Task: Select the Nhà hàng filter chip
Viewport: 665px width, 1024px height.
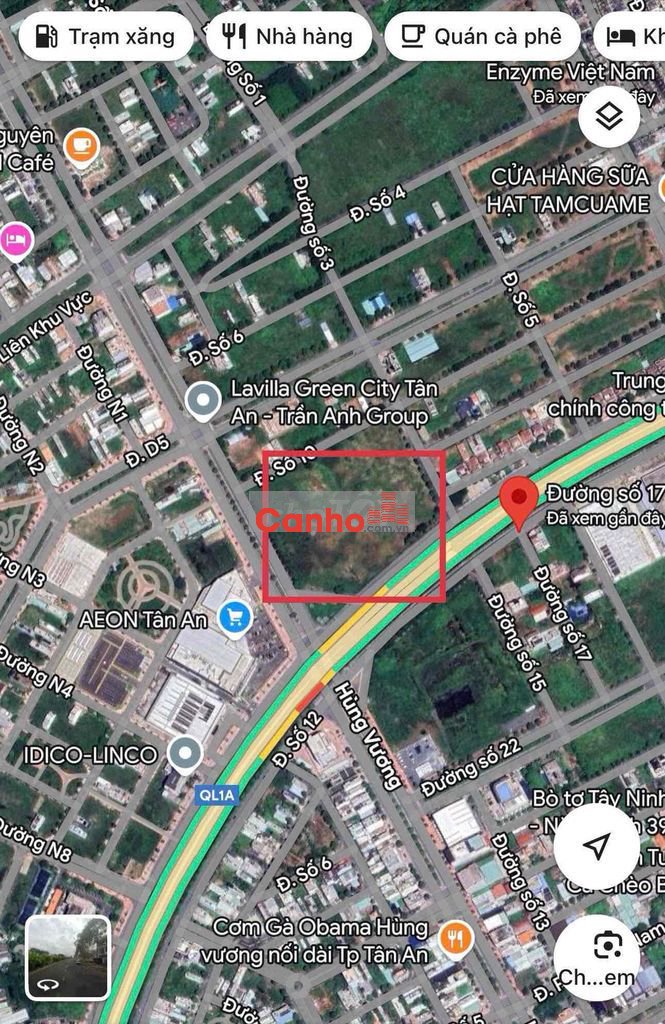Action: tap(288, 38)
